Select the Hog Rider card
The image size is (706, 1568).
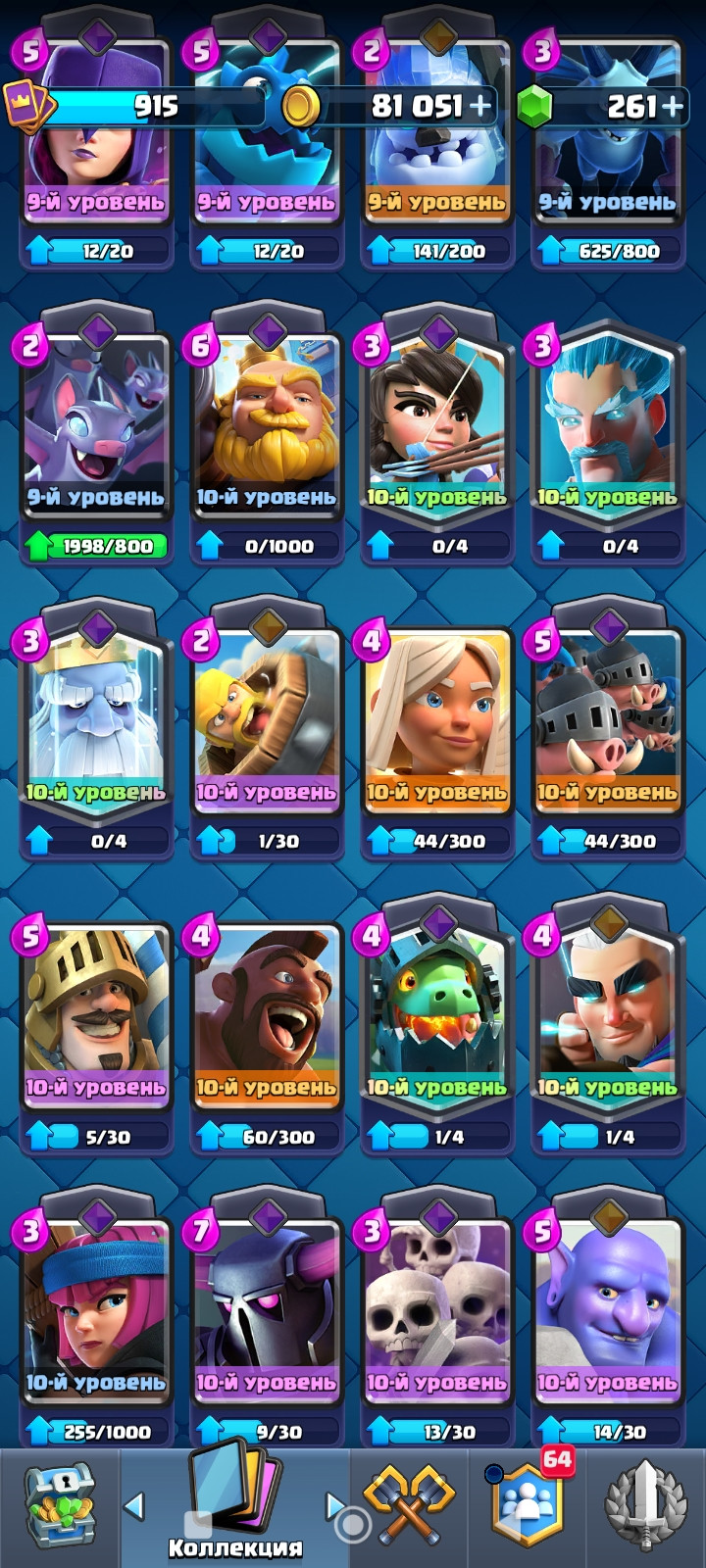point(267,1027)
